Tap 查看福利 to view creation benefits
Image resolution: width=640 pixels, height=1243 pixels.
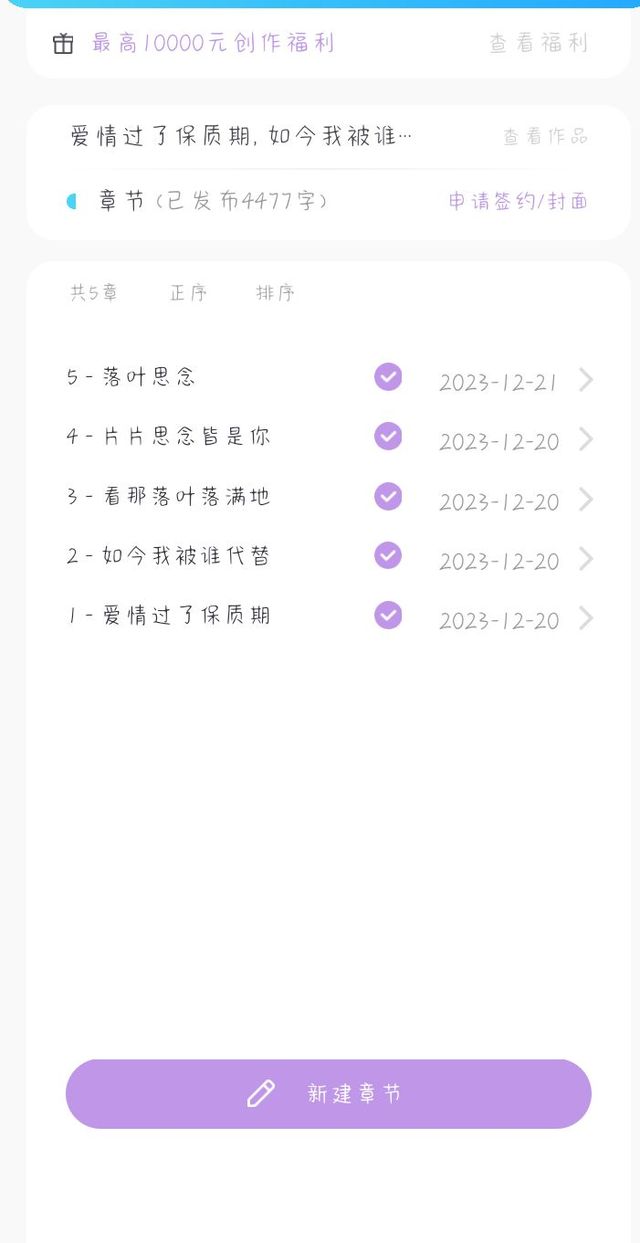[x=538, y=43]
